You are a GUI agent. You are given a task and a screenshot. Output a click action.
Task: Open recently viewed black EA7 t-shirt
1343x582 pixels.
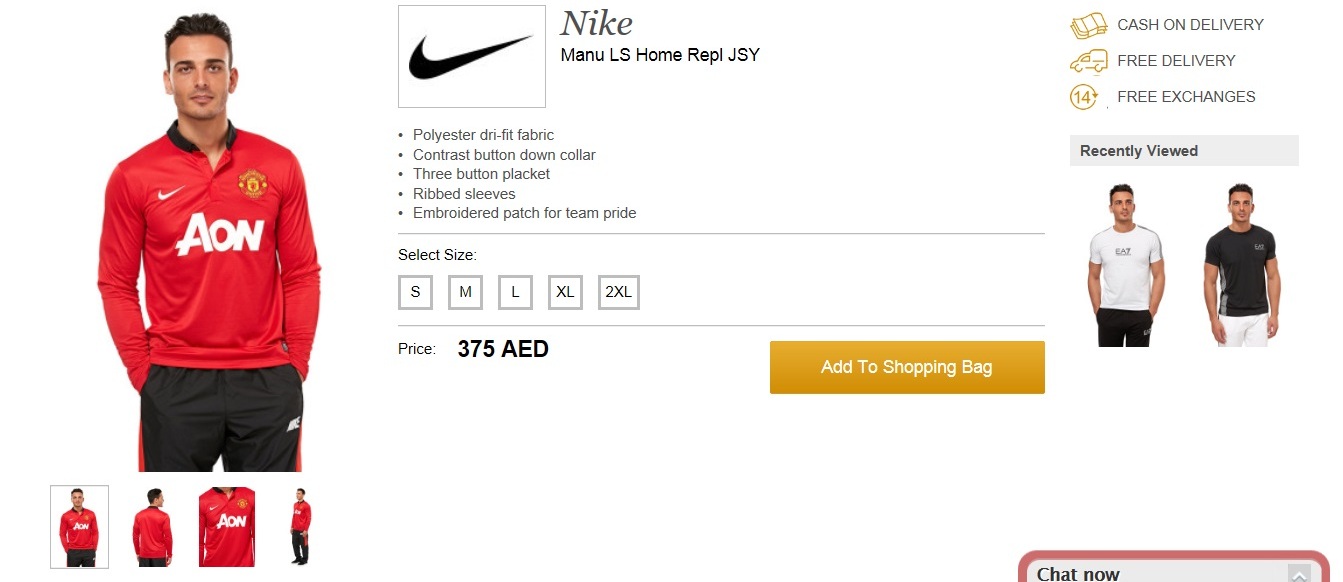pos(1241,265)
